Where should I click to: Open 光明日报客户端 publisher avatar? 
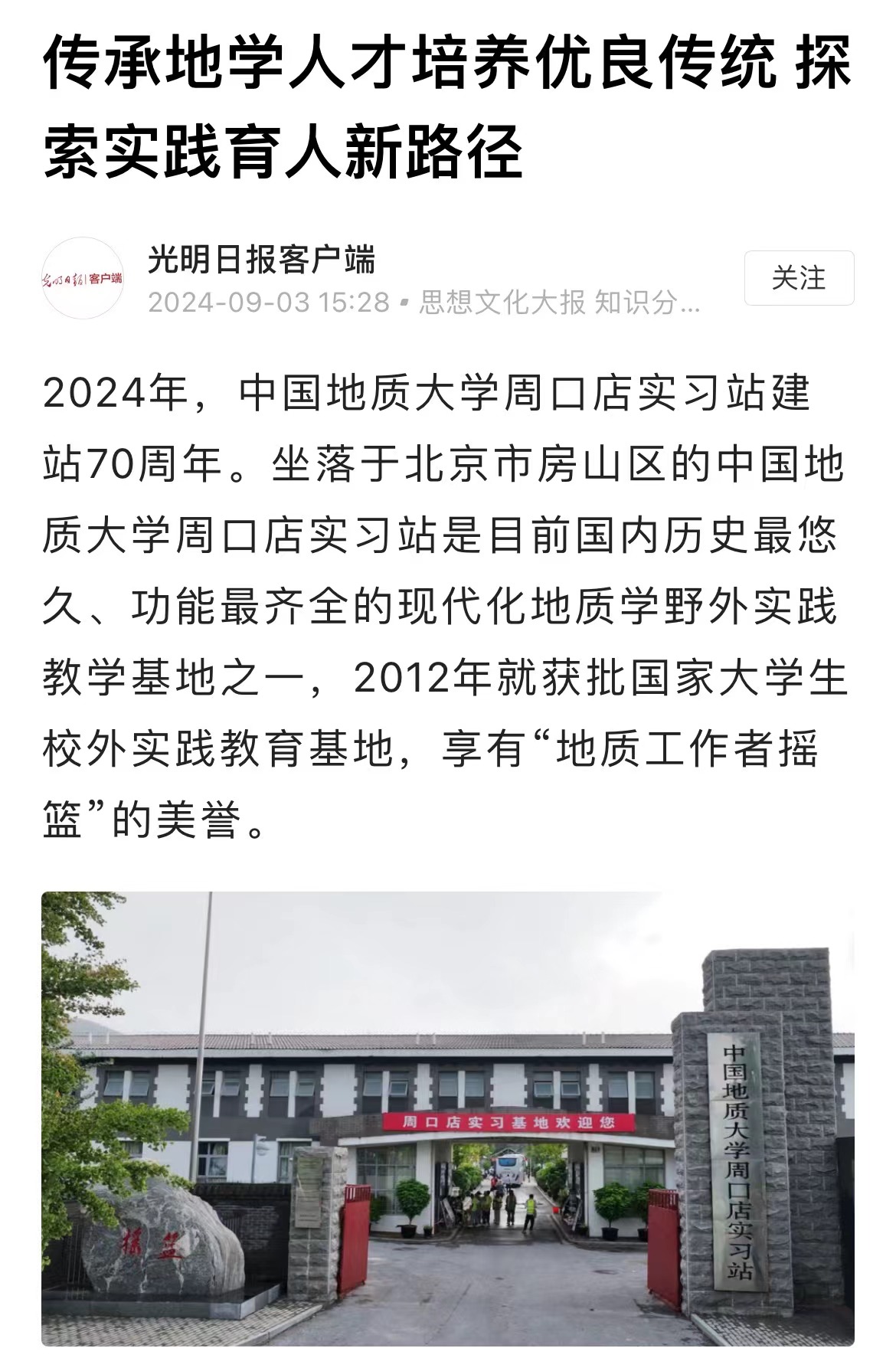pos(83,279)
